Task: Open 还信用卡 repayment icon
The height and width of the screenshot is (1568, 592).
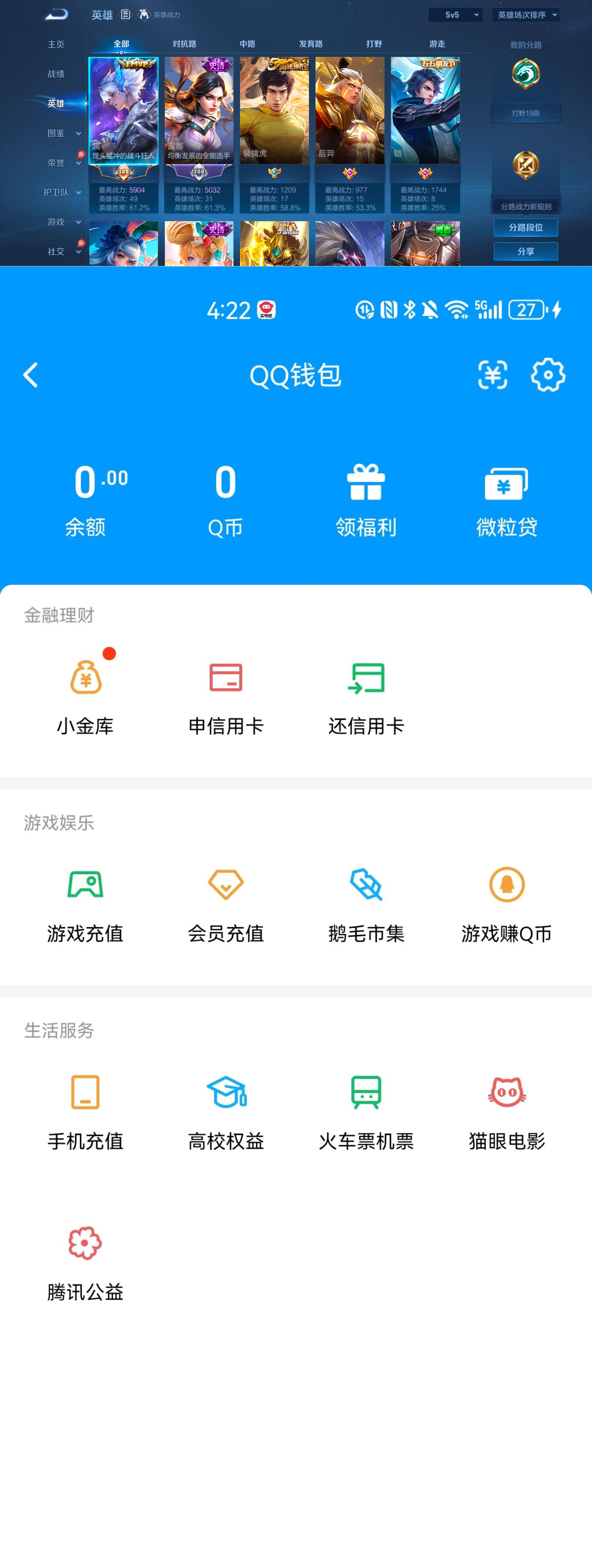Action: point(366,677)
